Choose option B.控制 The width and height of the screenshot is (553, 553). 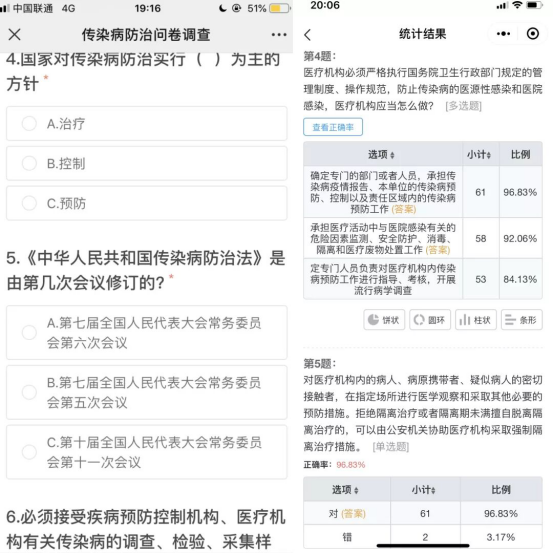pyautogui.click(x=147, y=163)
